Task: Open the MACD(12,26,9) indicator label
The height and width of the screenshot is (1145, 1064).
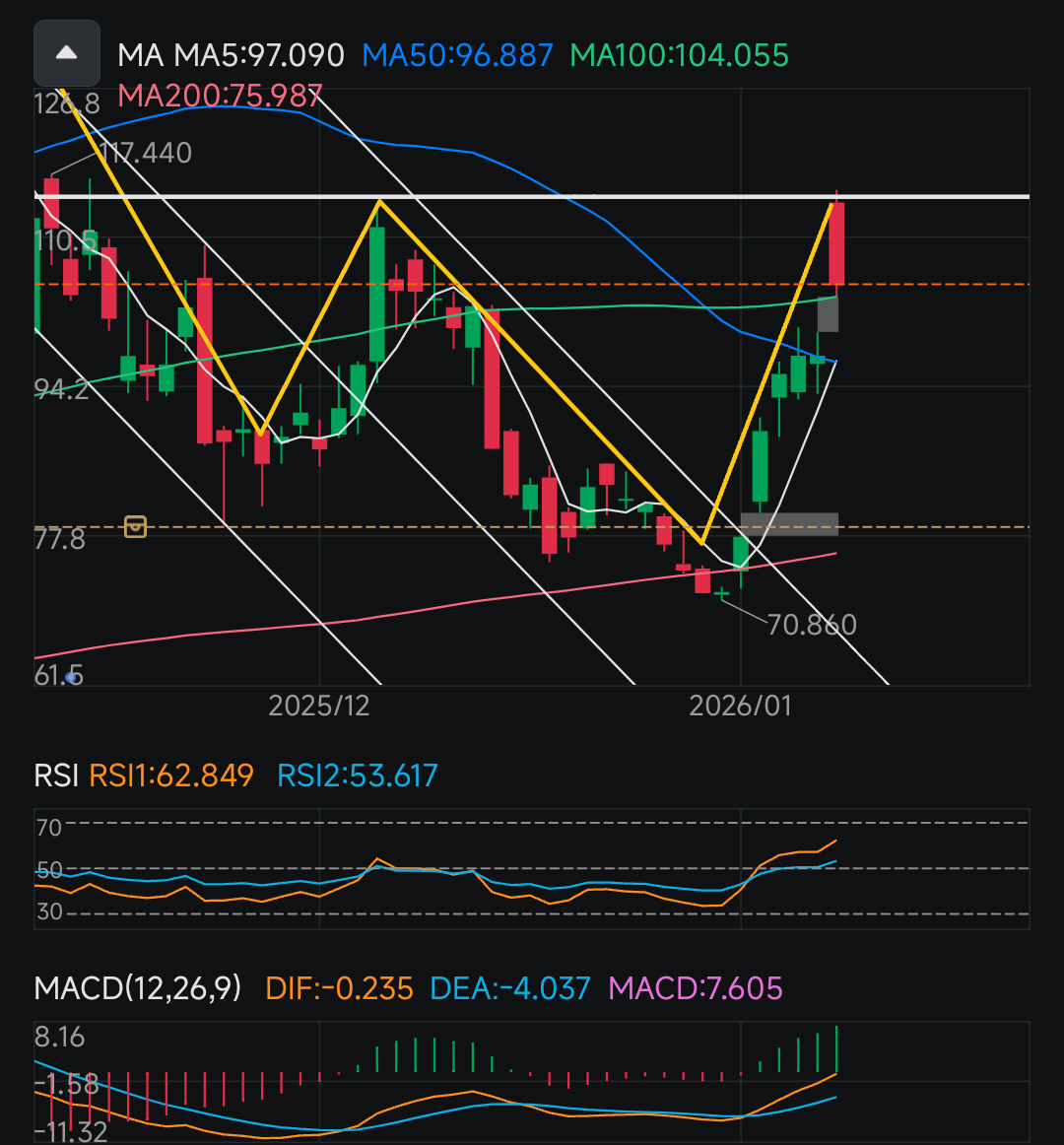Action: [x=138, y=987]
